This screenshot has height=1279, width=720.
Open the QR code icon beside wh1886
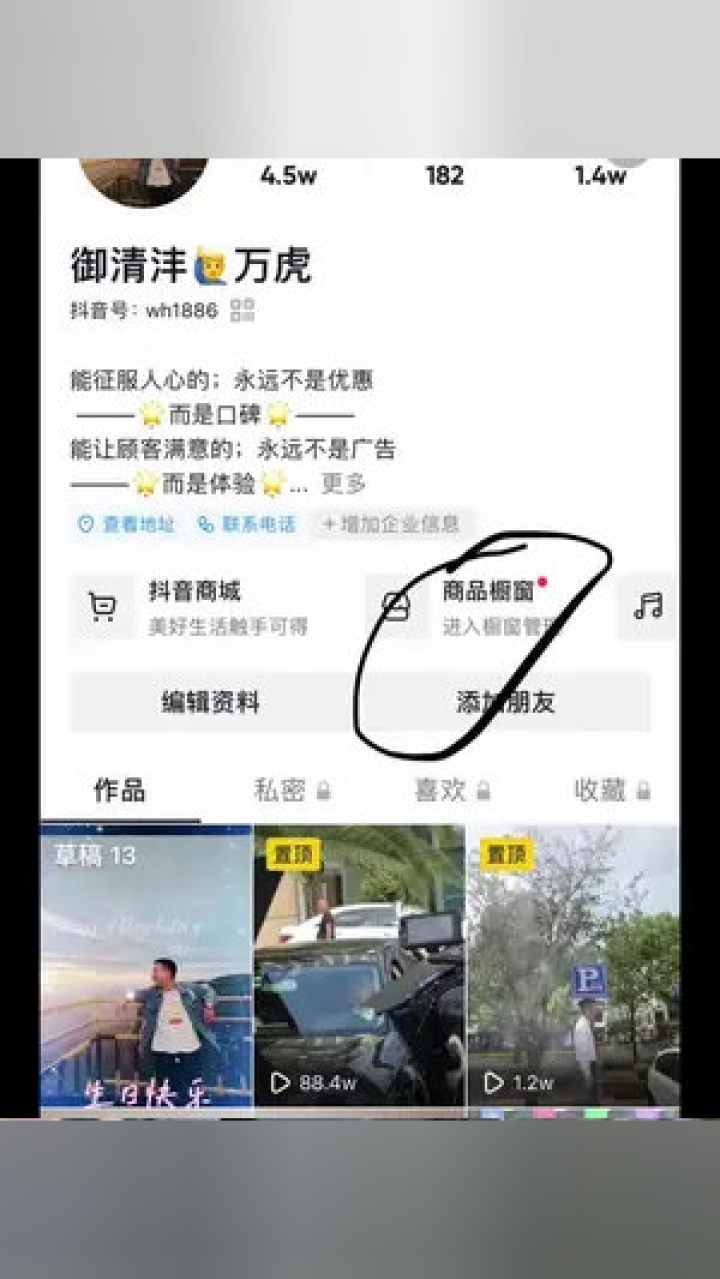tap(242, 310)
